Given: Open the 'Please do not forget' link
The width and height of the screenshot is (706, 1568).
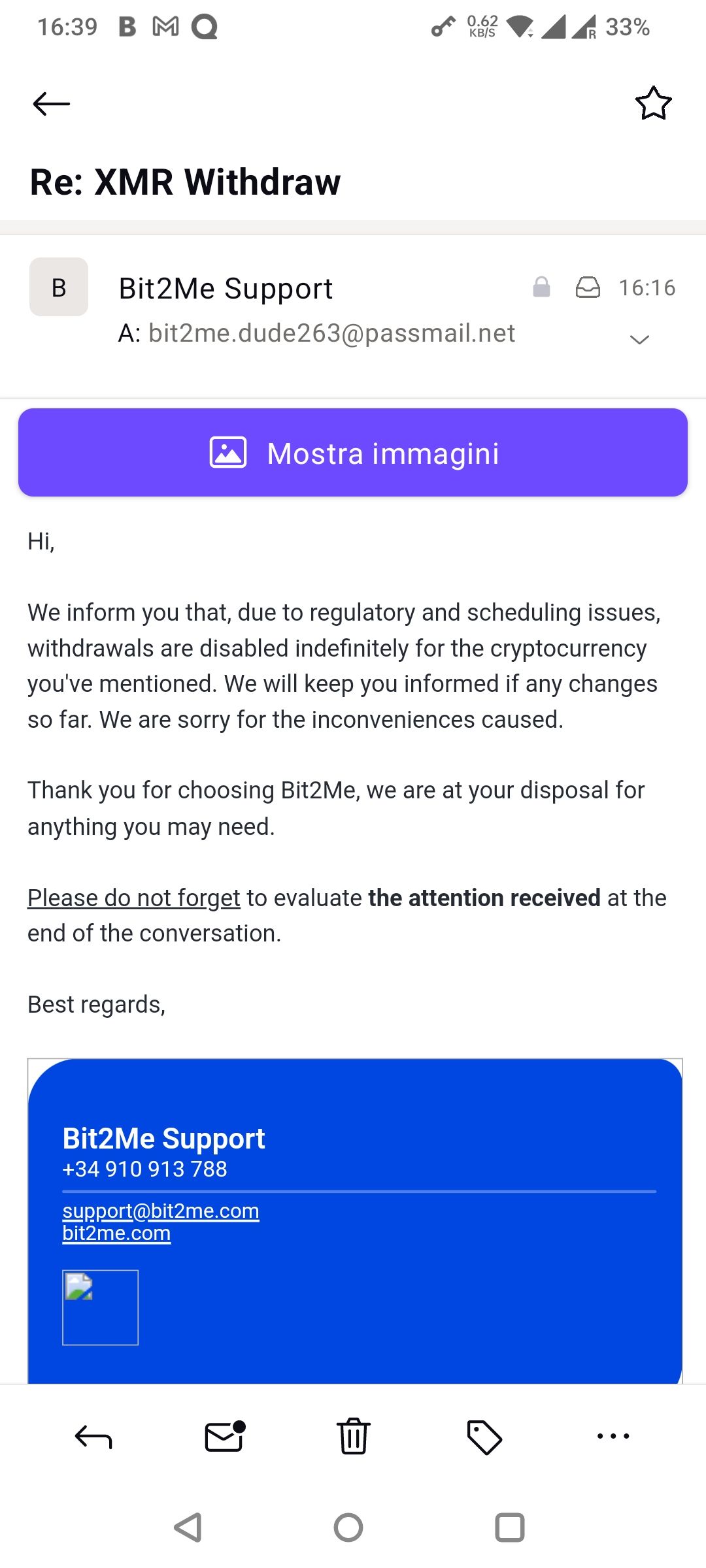Looking at the screenshot, I should tap(134, 898).
